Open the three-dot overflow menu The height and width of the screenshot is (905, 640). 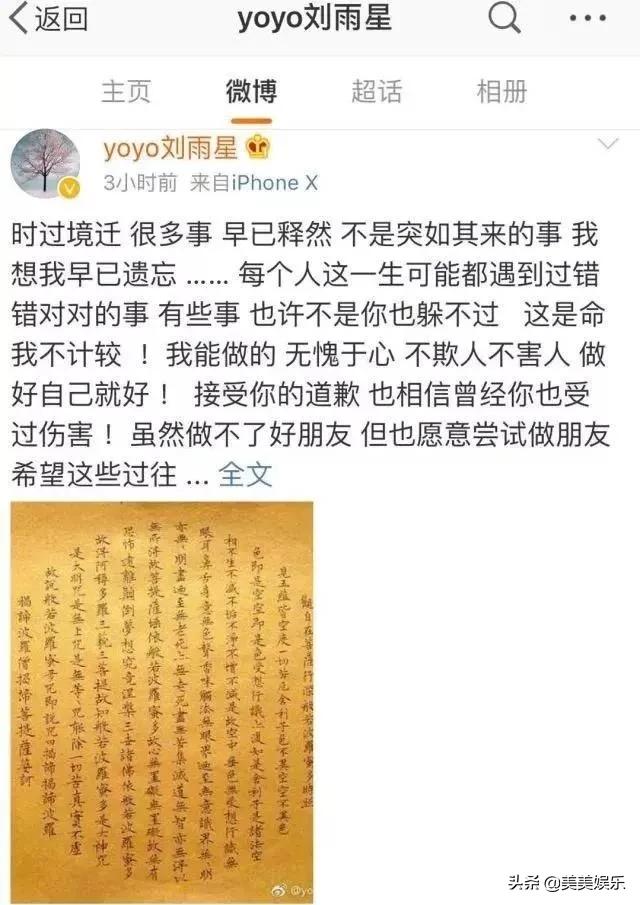587,19
